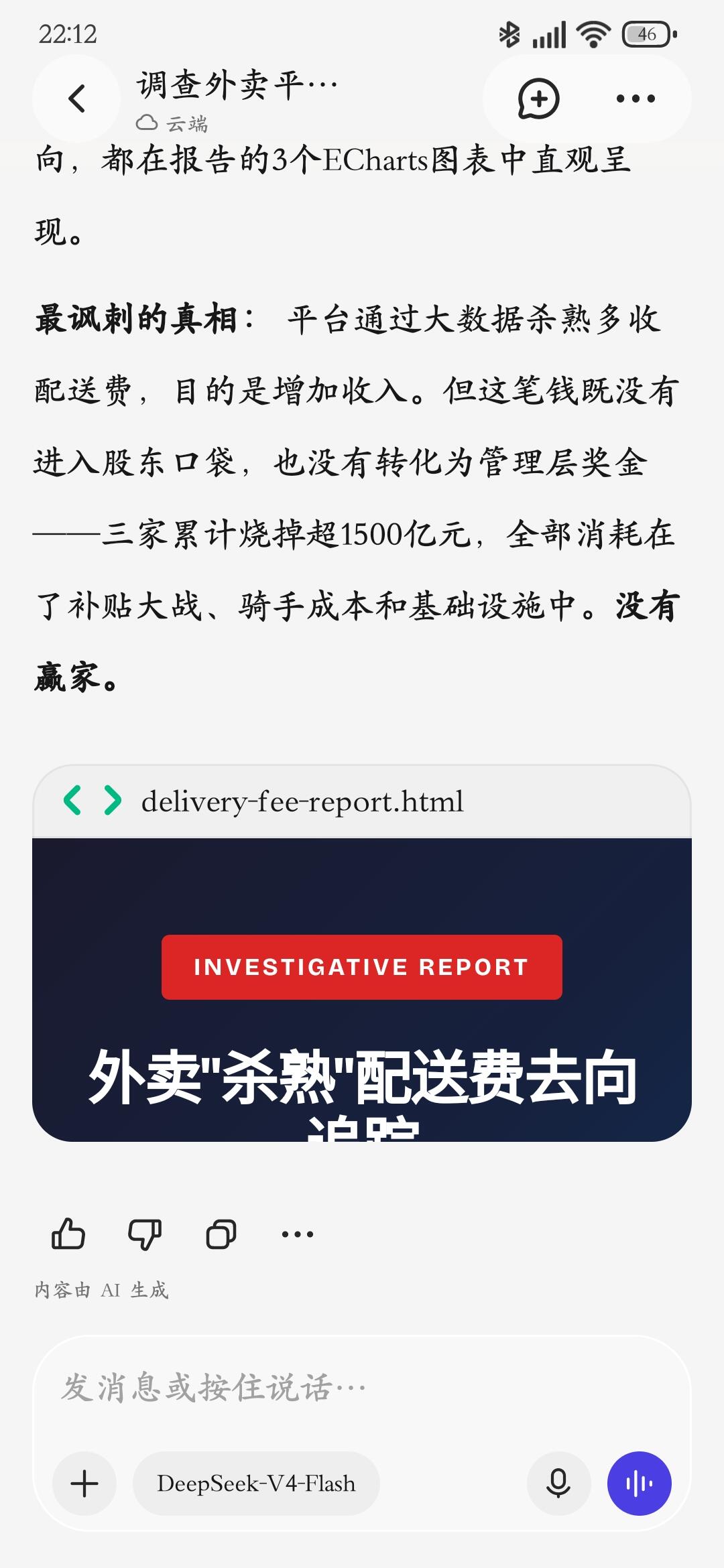This screenshot has width=724, height=1568.
Task: Like this AI response
Action: (x=68, y=1234)
